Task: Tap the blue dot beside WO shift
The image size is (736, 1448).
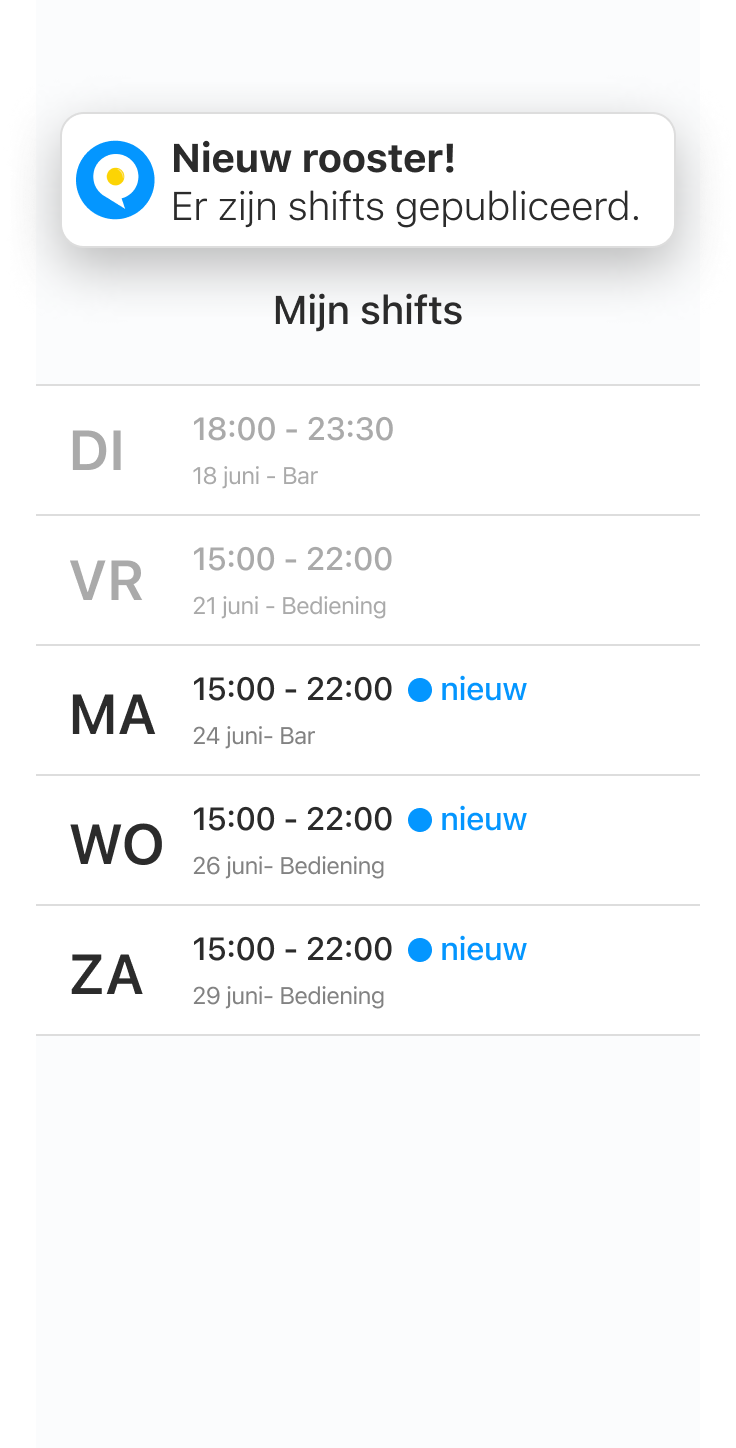Action: 420,819
